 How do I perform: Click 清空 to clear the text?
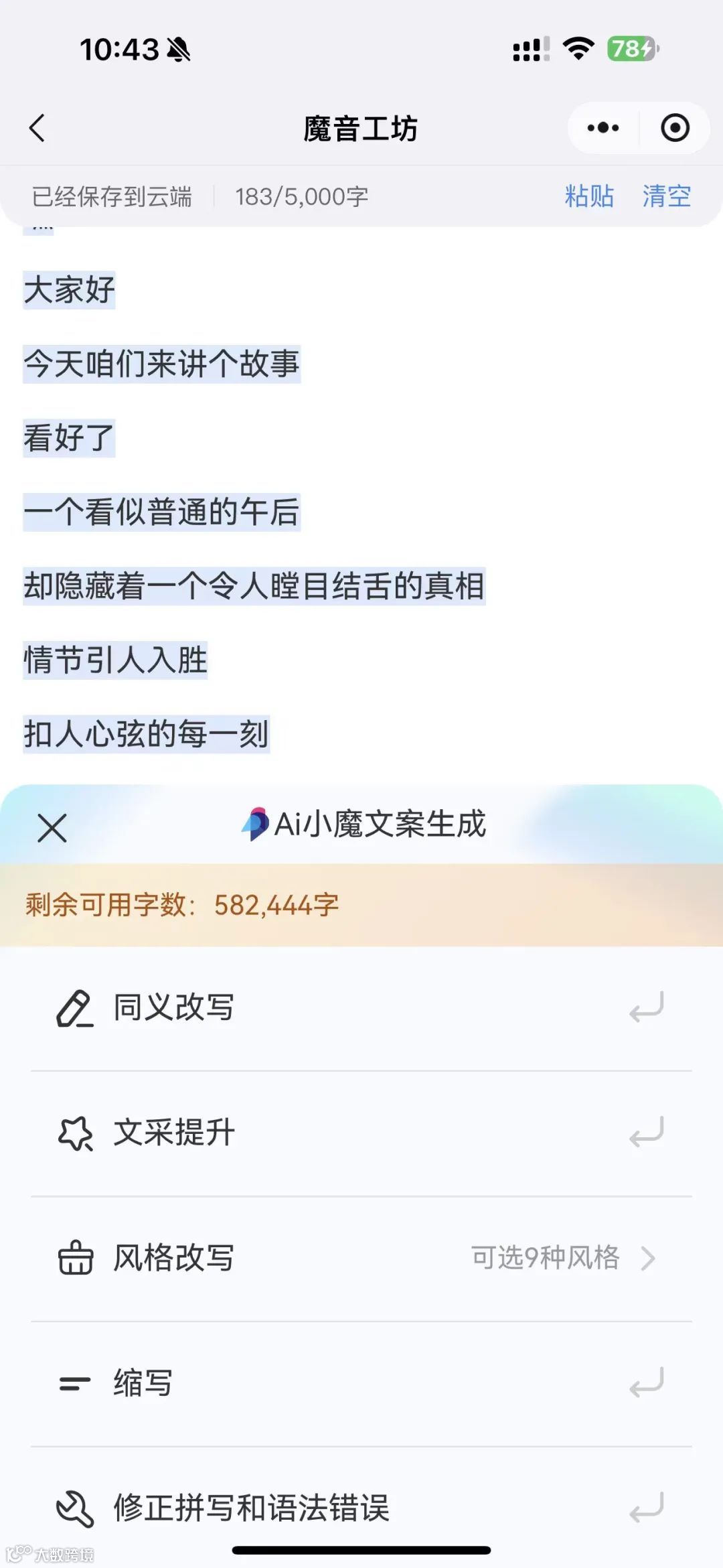coord(667,197)
